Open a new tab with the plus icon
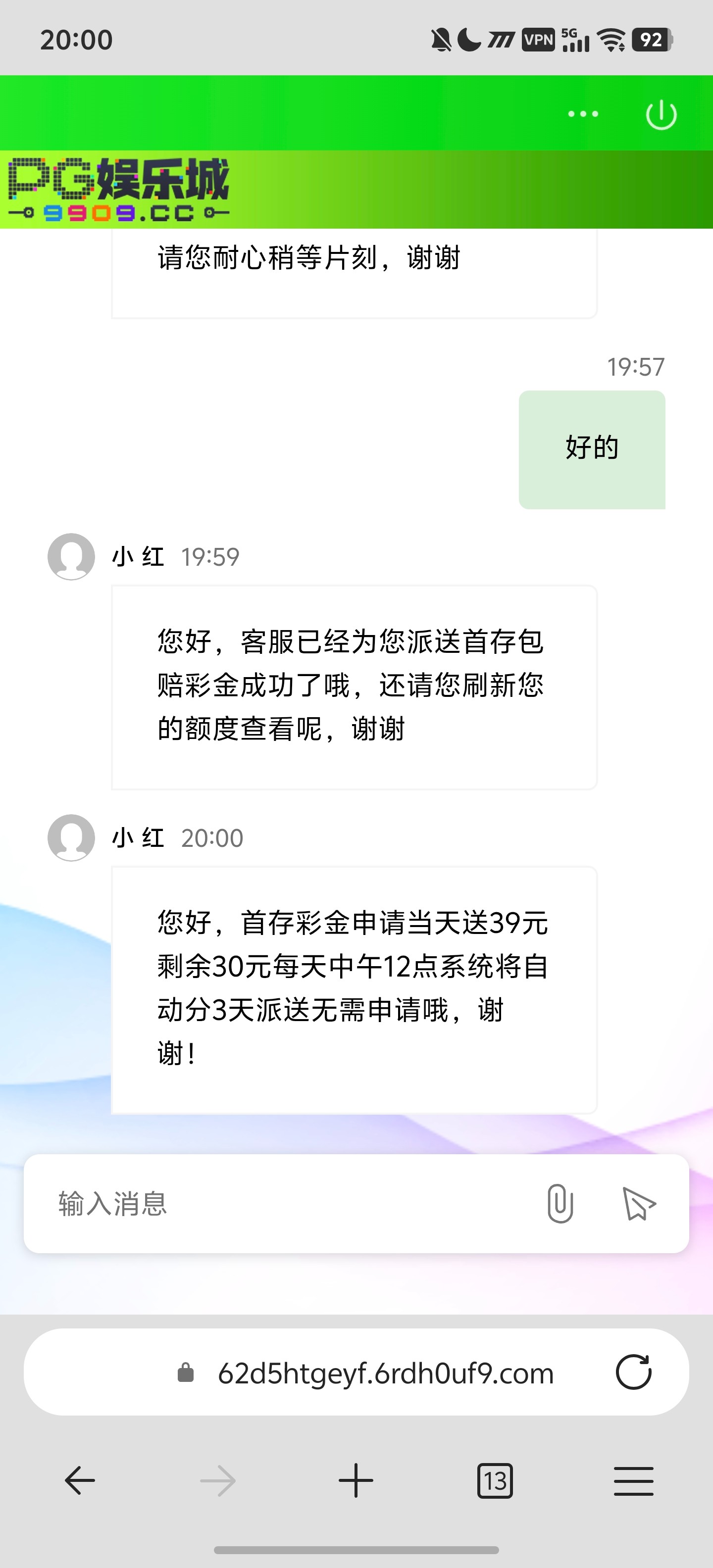The height and width of the screenshot is (1568, 713). click(x=356, y=1480)
